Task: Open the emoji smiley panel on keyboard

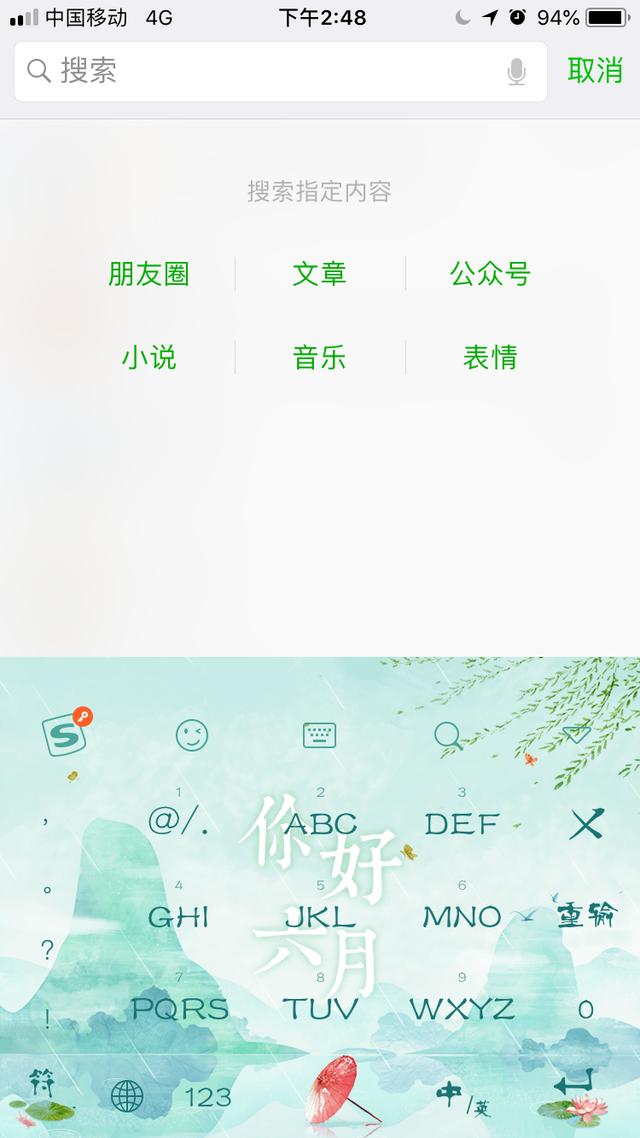Action: pos(192,735)
